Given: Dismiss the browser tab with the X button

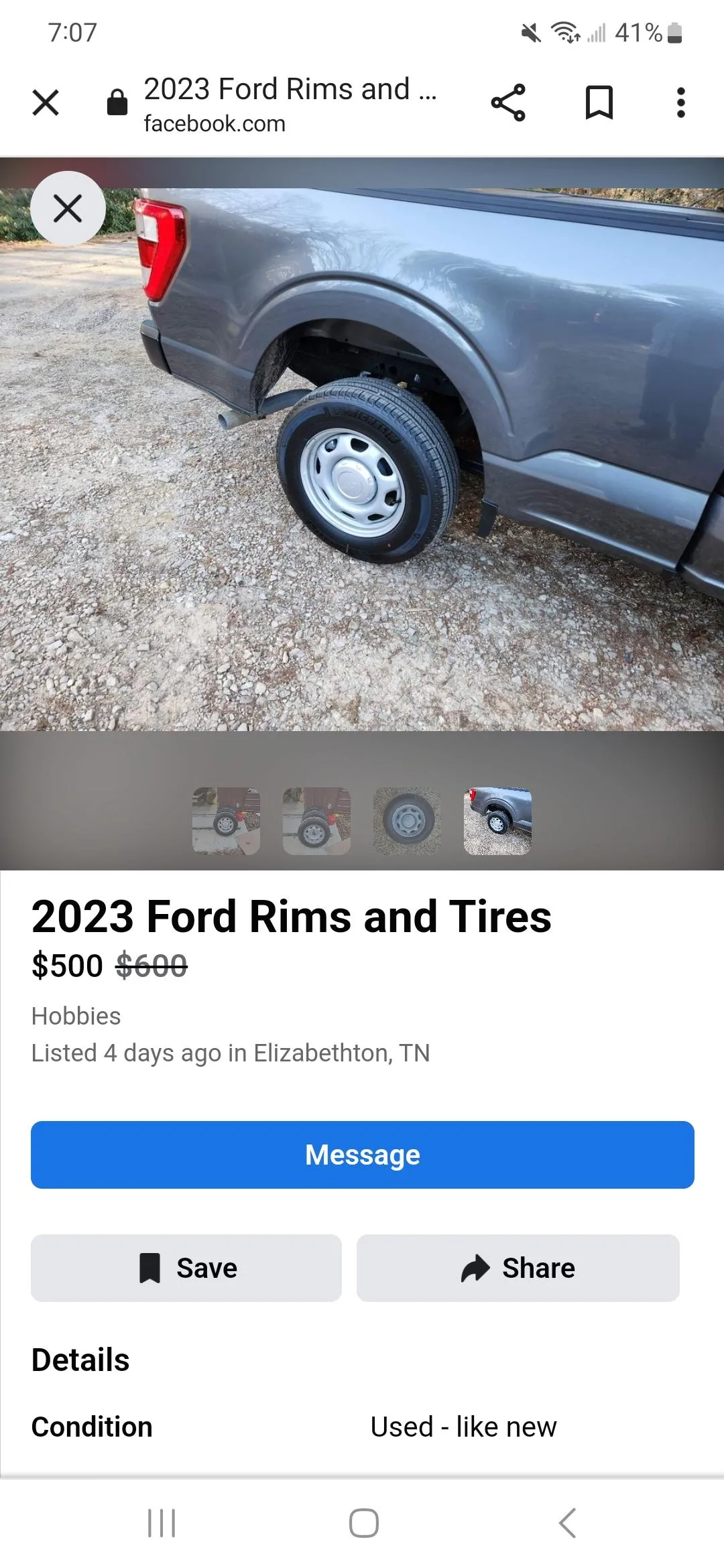Looking at the screenshot, I should 45,102.
